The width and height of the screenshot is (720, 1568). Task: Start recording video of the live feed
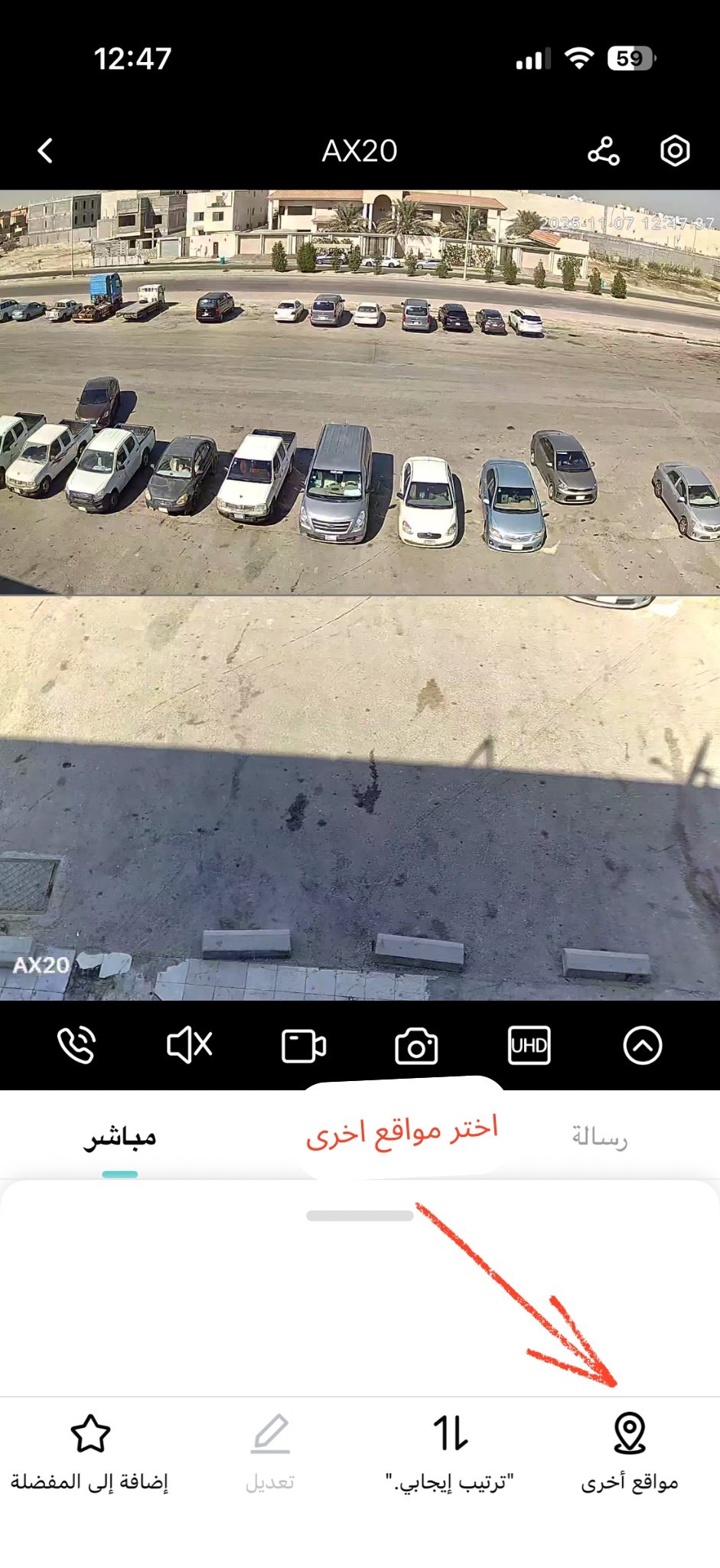(x=303, y=1046)
